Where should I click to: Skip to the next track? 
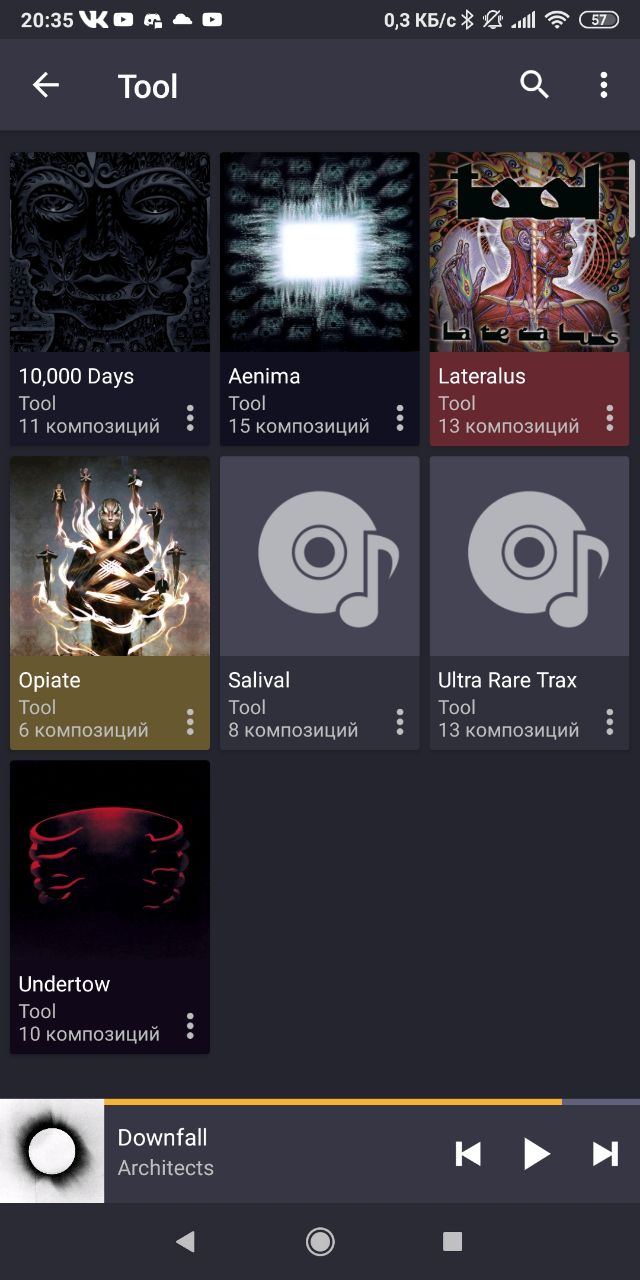pyautogui.click(x=605, y=1154)
